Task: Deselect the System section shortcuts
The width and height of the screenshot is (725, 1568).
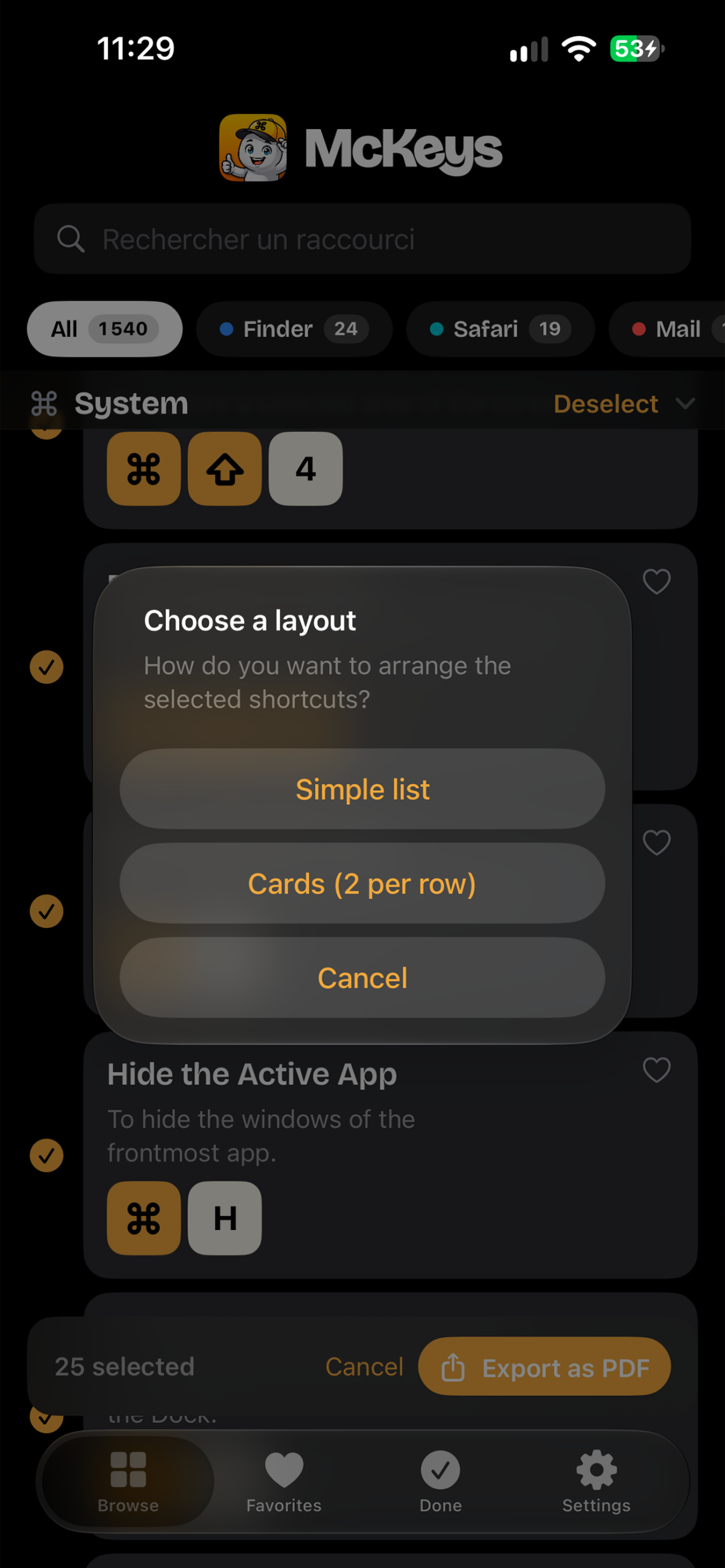Action: click(x=605, y=404)
